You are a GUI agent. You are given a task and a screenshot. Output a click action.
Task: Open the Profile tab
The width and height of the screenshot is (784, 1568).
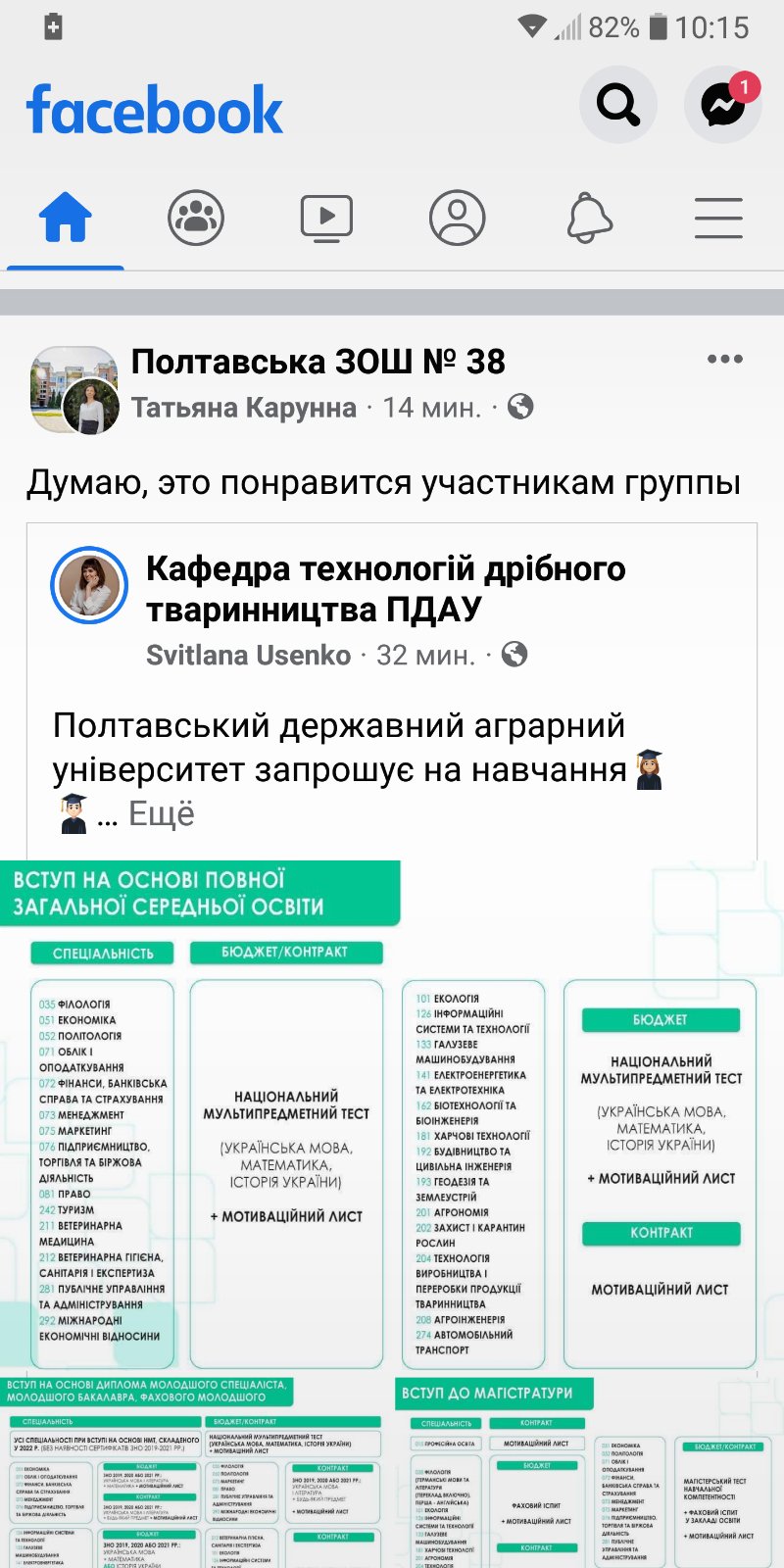click(457, 218)
